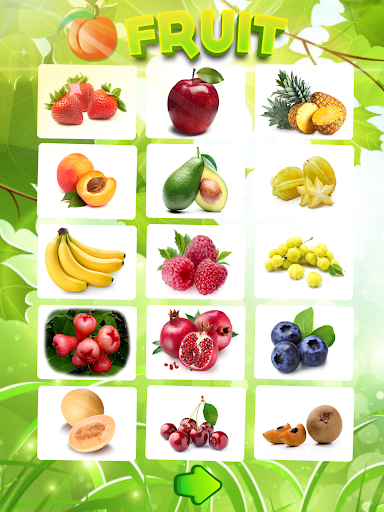Open the pineapple card
Image resolution: width=384 pixels, height=512 pixels.
[x=304, y=102]
